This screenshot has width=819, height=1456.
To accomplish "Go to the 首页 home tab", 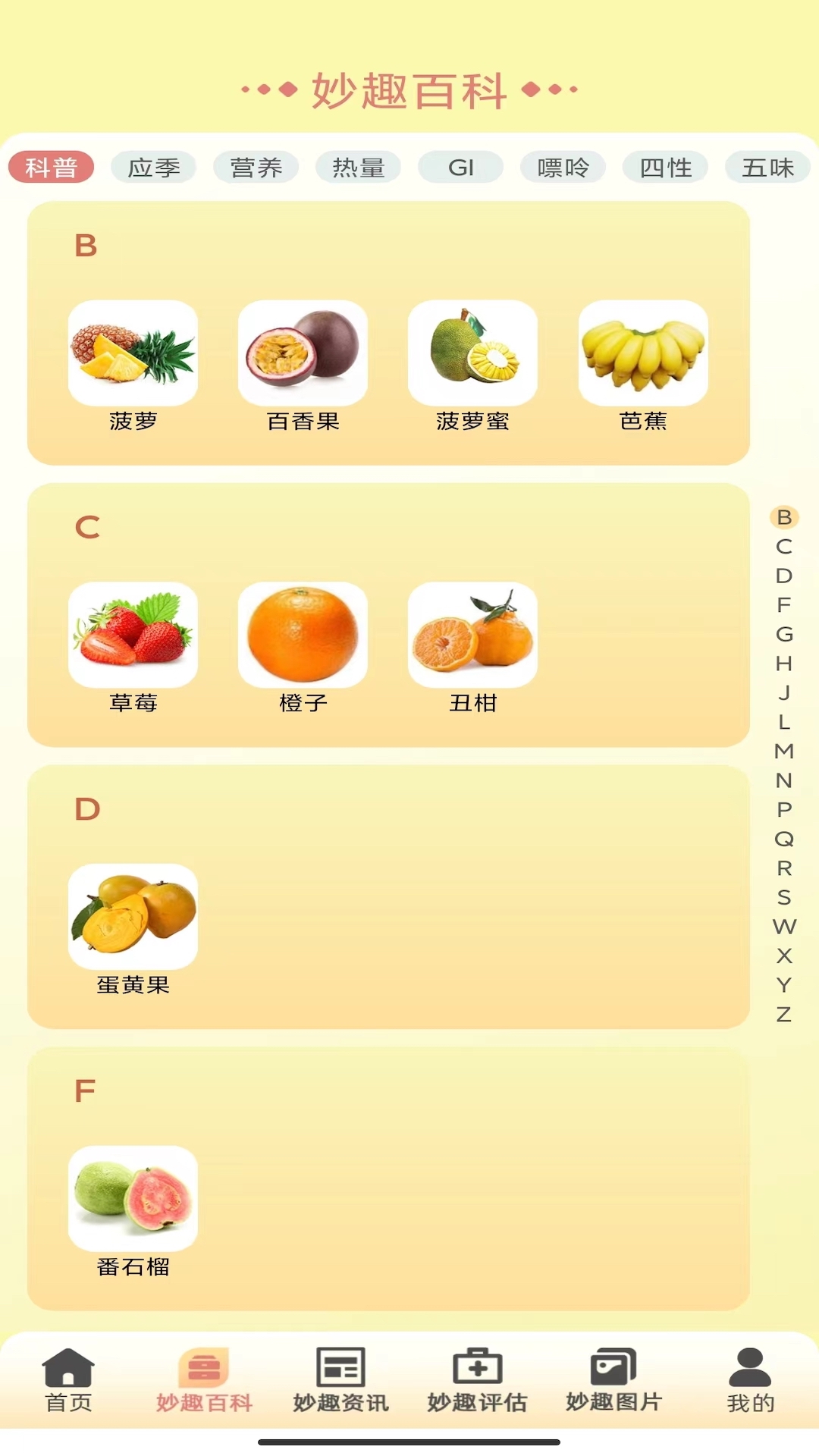I will coord(68,1380).
